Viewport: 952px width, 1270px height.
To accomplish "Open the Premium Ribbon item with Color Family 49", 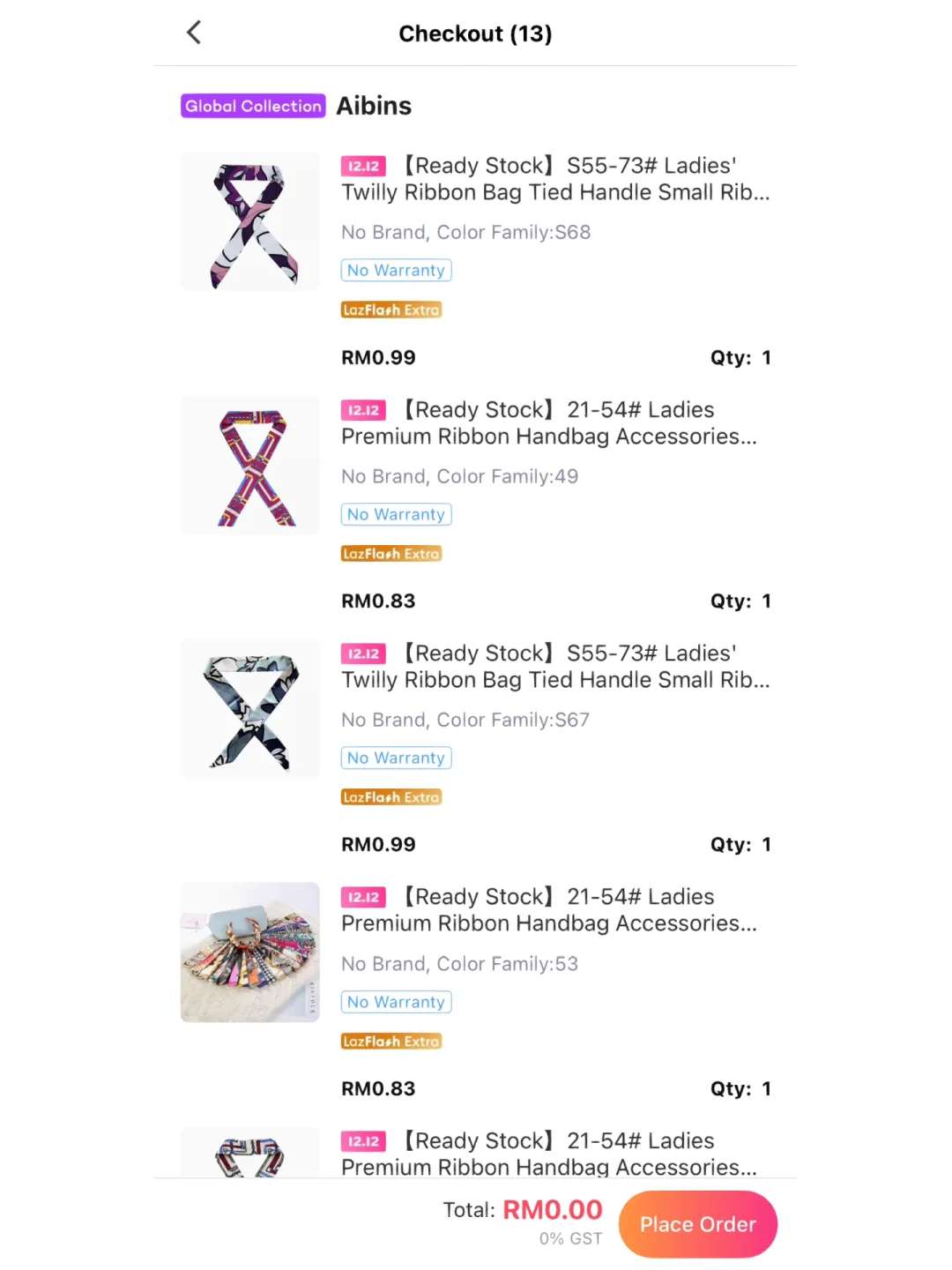I will [x=548, y=423].
